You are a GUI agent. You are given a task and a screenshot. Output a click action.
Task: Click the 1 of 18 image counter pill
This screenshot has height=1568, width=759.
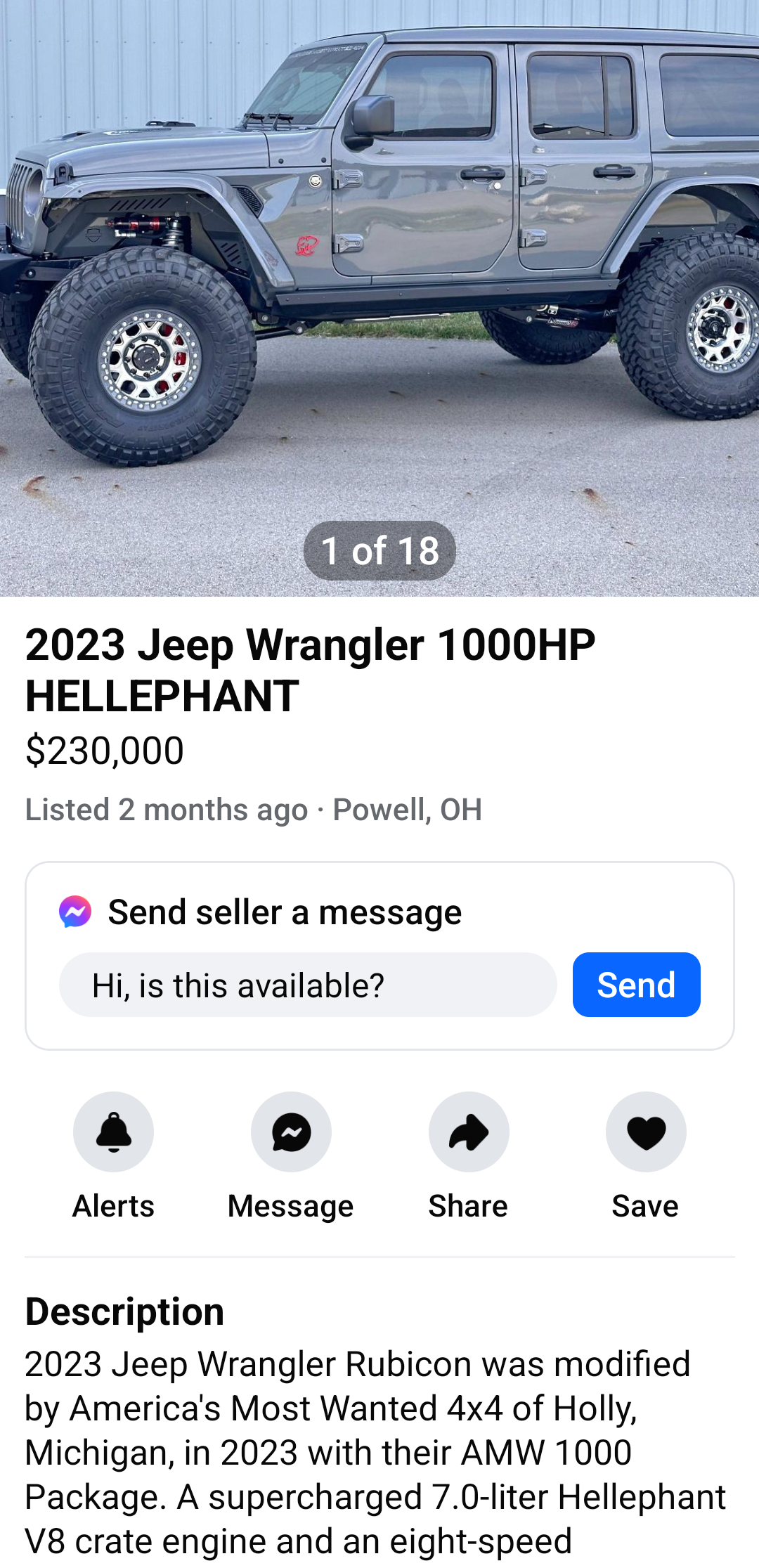(x=379, y=550)
